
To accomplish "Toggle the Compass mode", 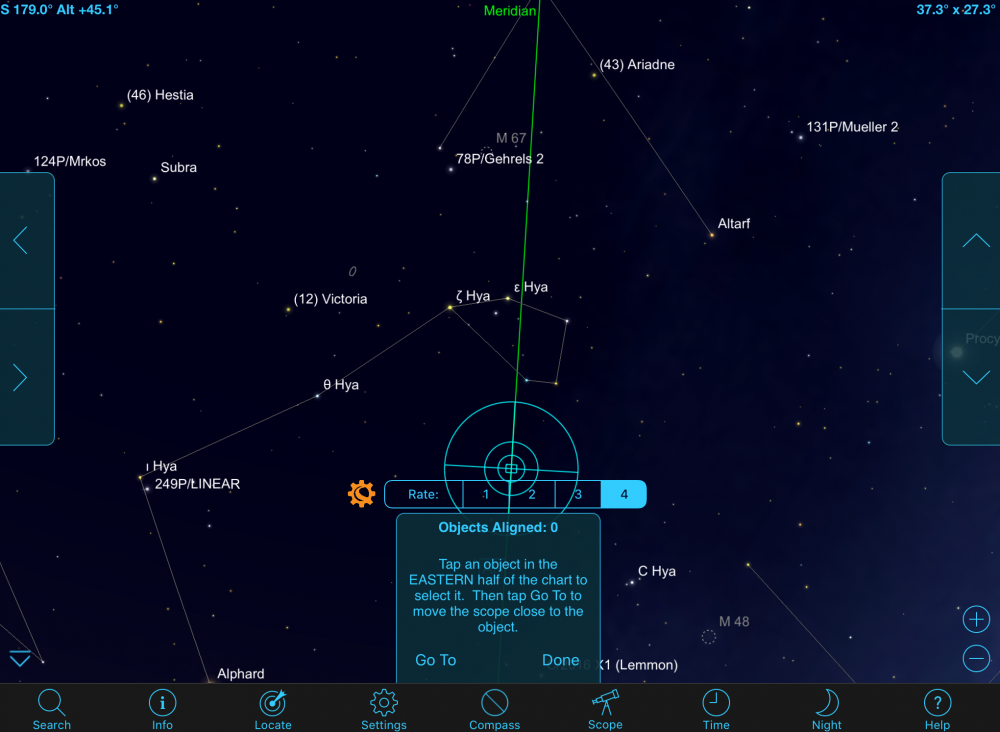I will pos(494,708).
